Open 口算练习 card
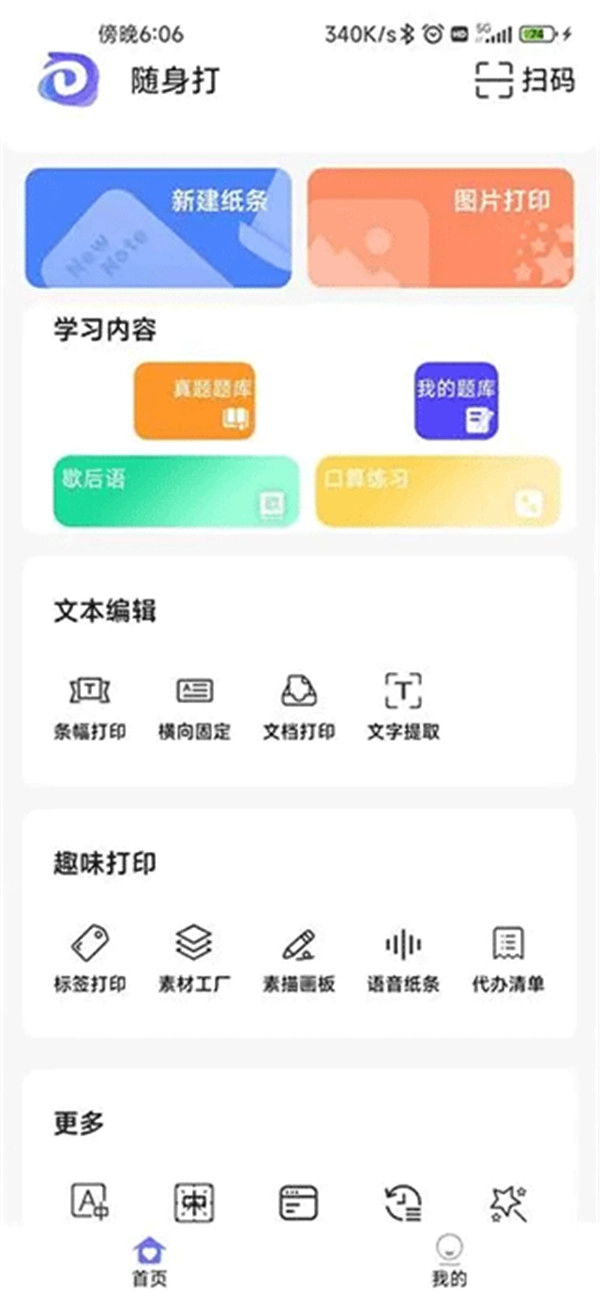Screen dimensions: 600x1301 pos(437,491)
